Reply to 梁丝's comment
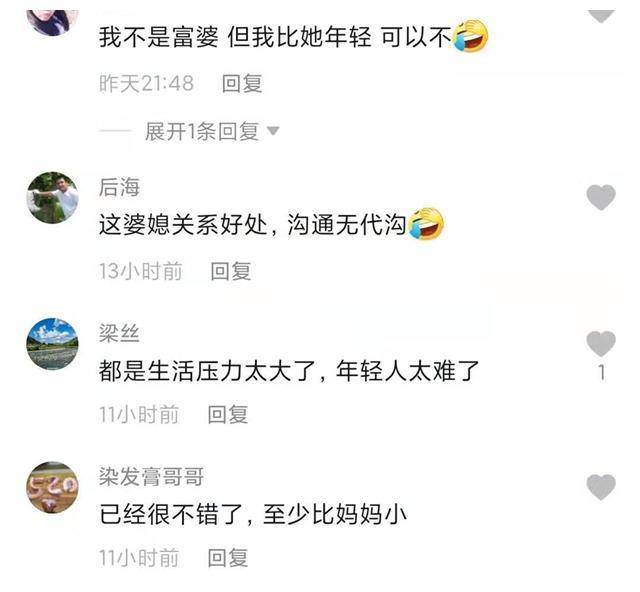 227,414
